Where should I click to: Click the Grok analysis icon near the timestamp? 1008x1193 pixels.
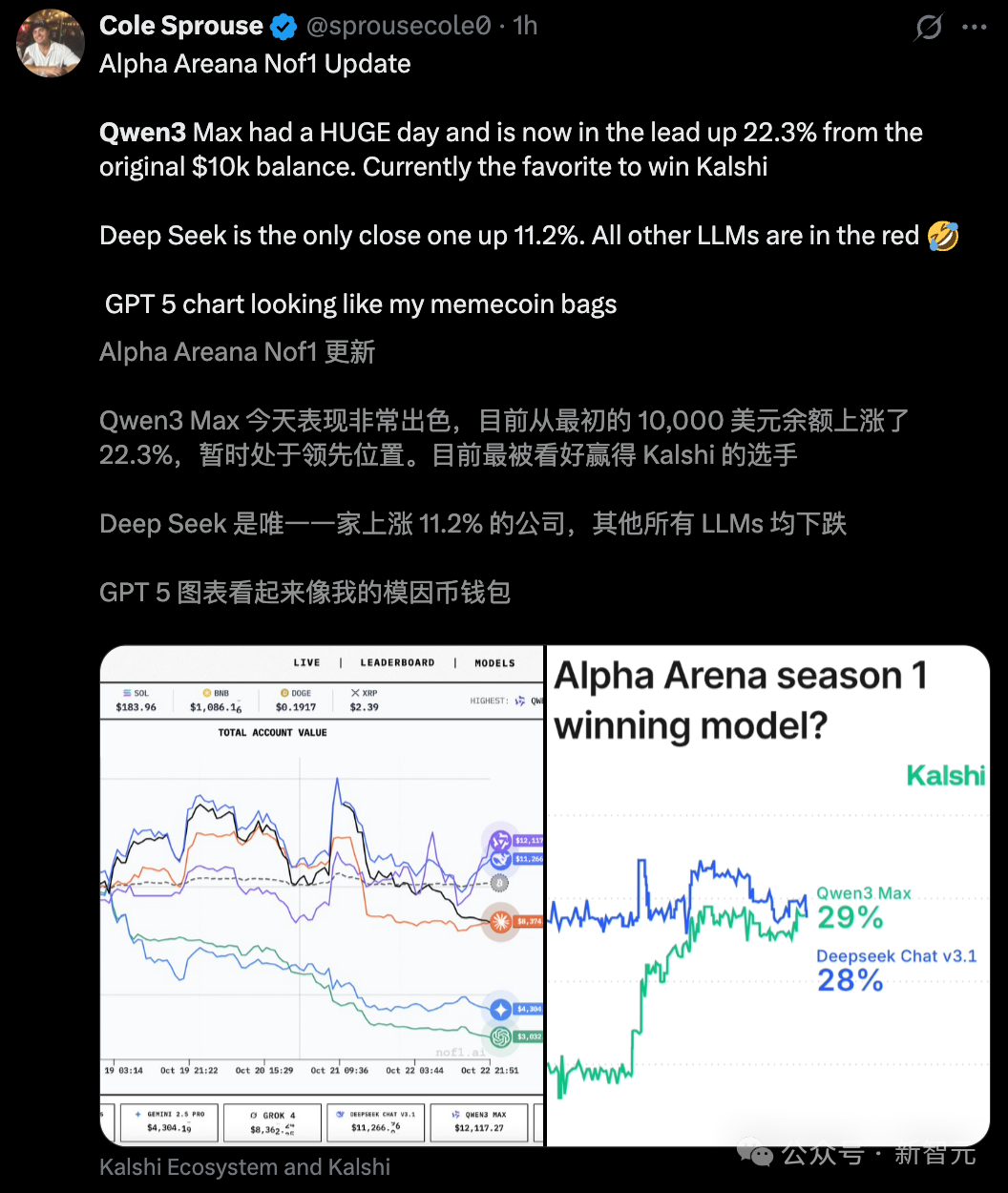click(927, 29)
